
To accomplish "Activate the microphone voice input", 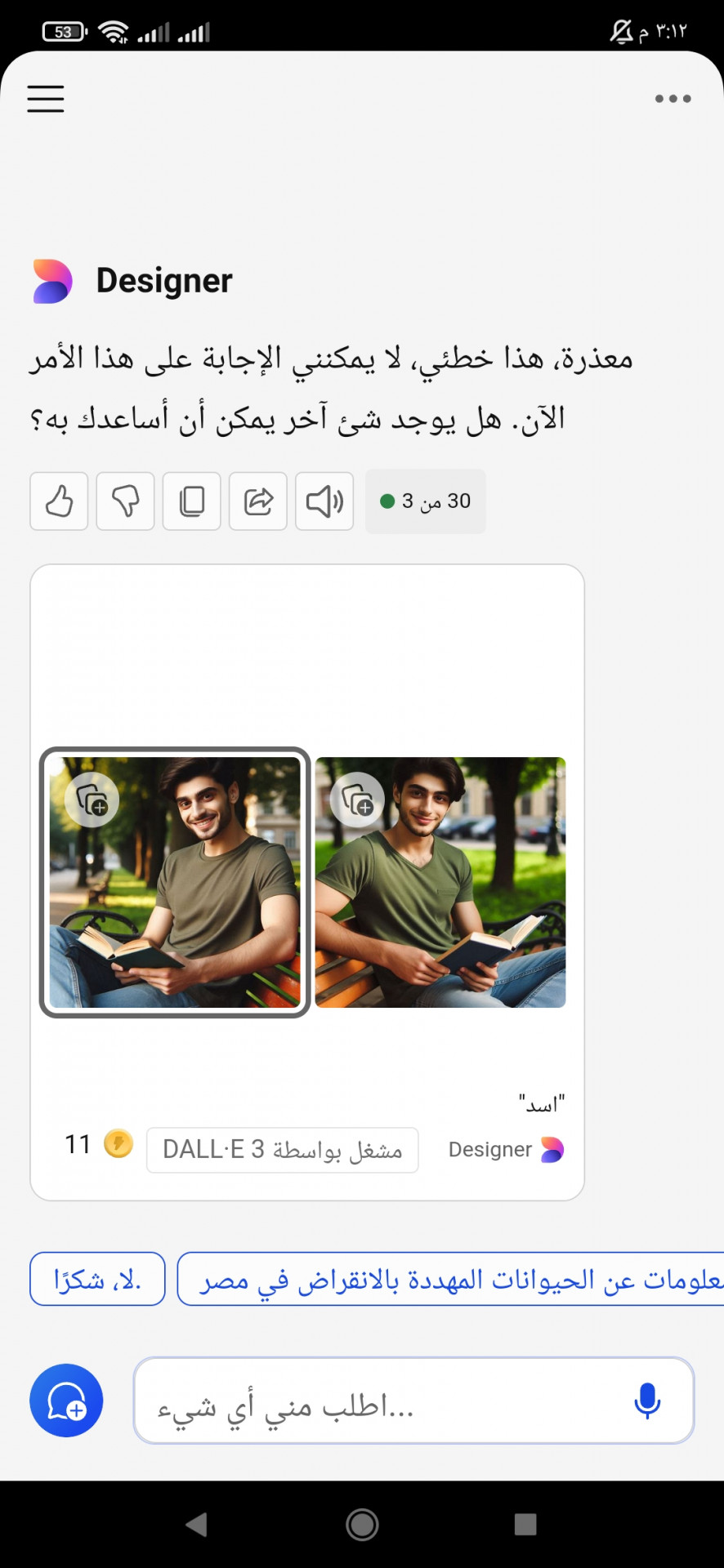I will point(647,1401).
